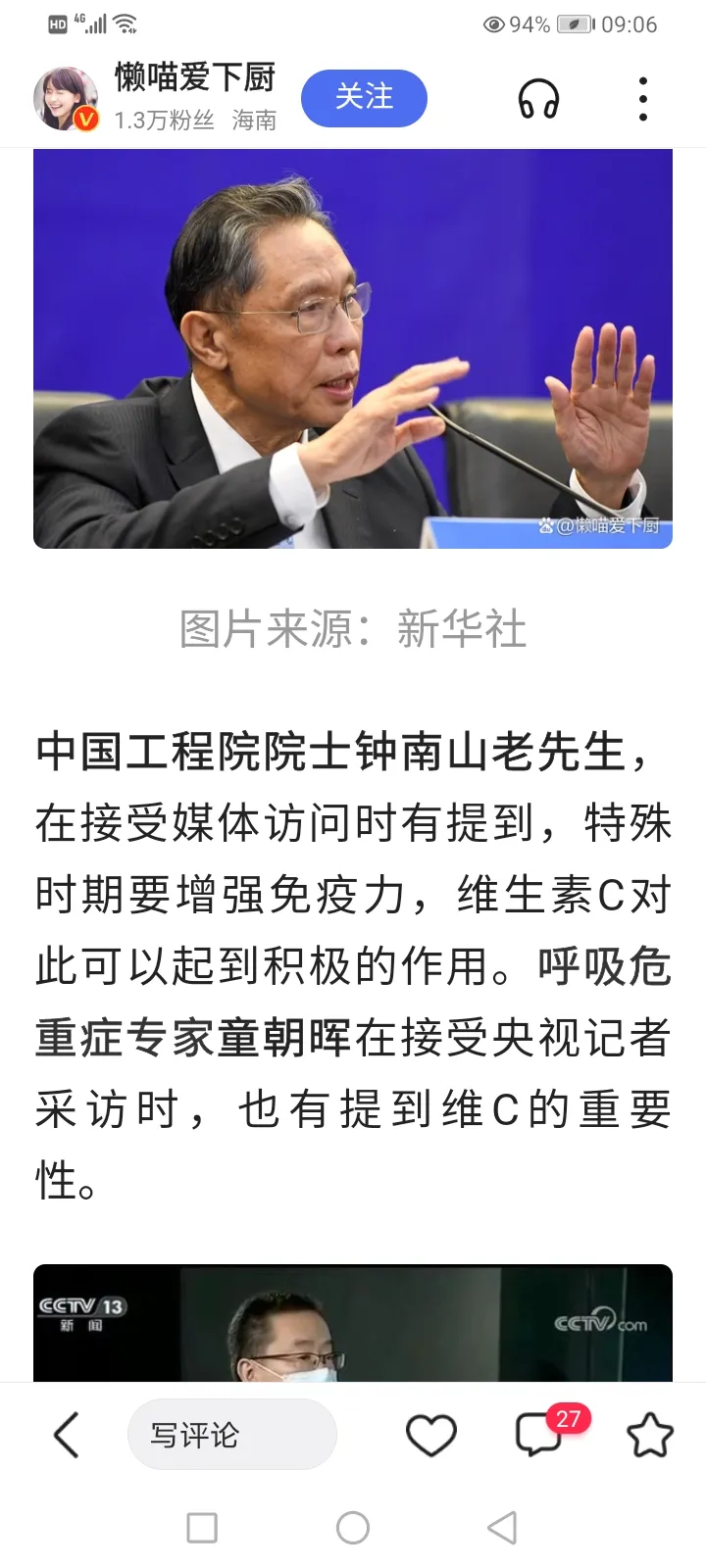Viewport: 706px width, 1568px height.
Task: Follow the author with the 关注 button
Action: 364,98
